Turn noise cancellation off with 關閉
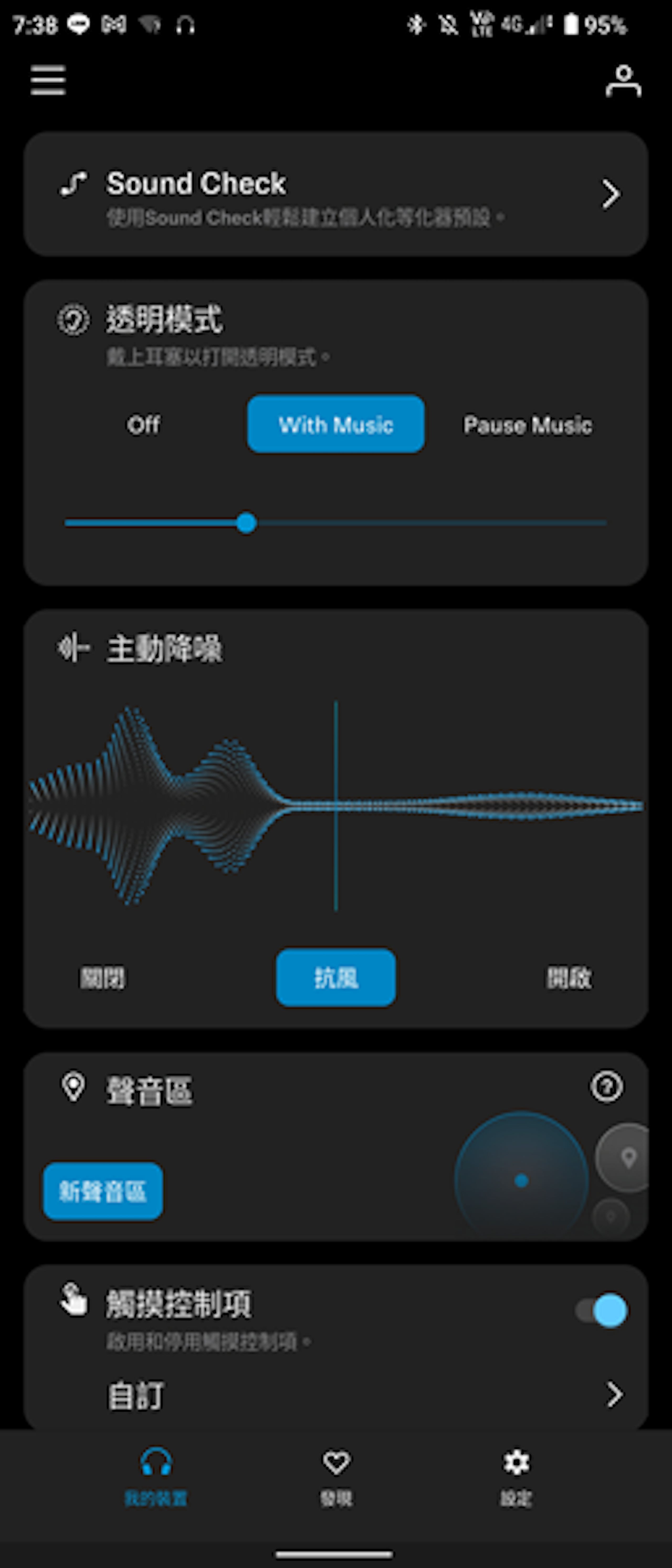 (103, 977)
